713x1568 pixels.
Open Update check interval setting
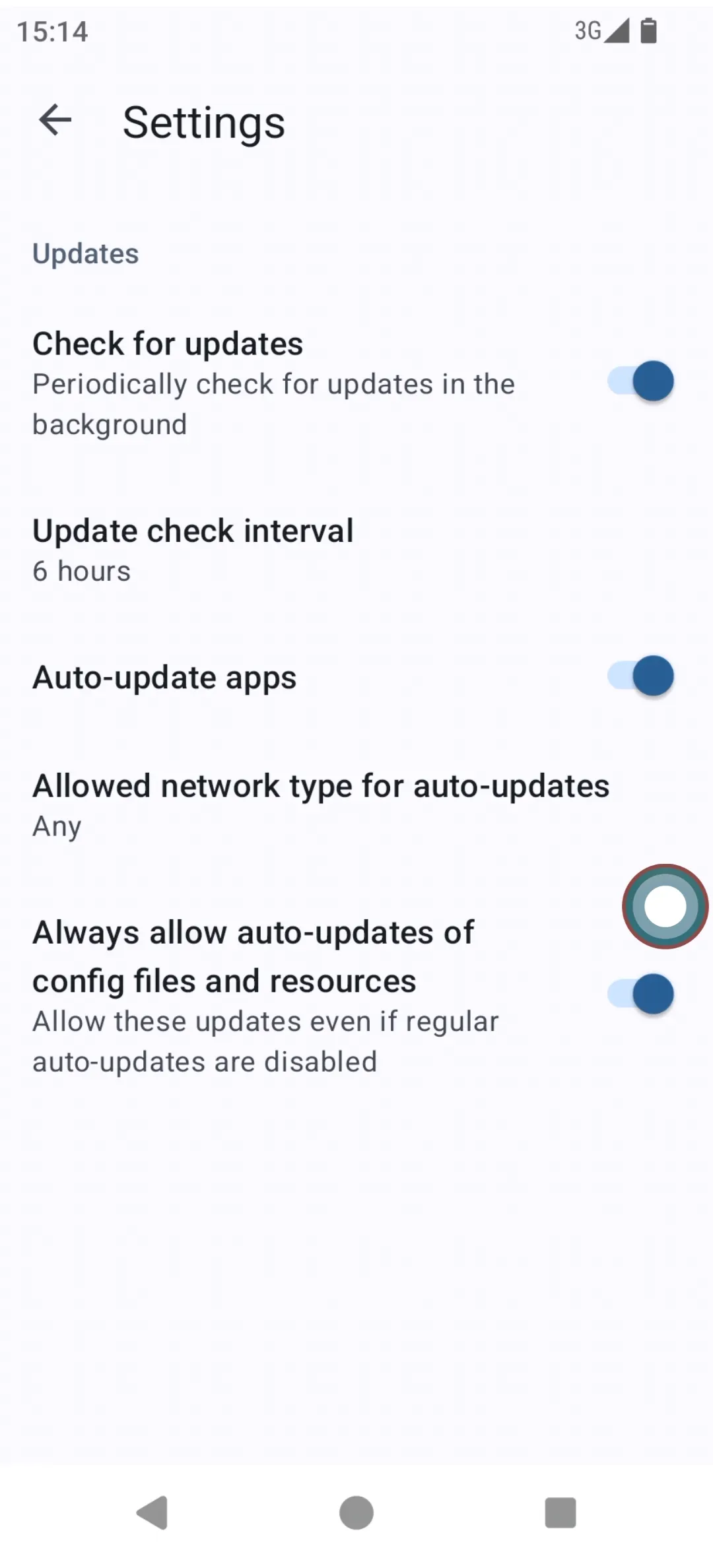193,550
